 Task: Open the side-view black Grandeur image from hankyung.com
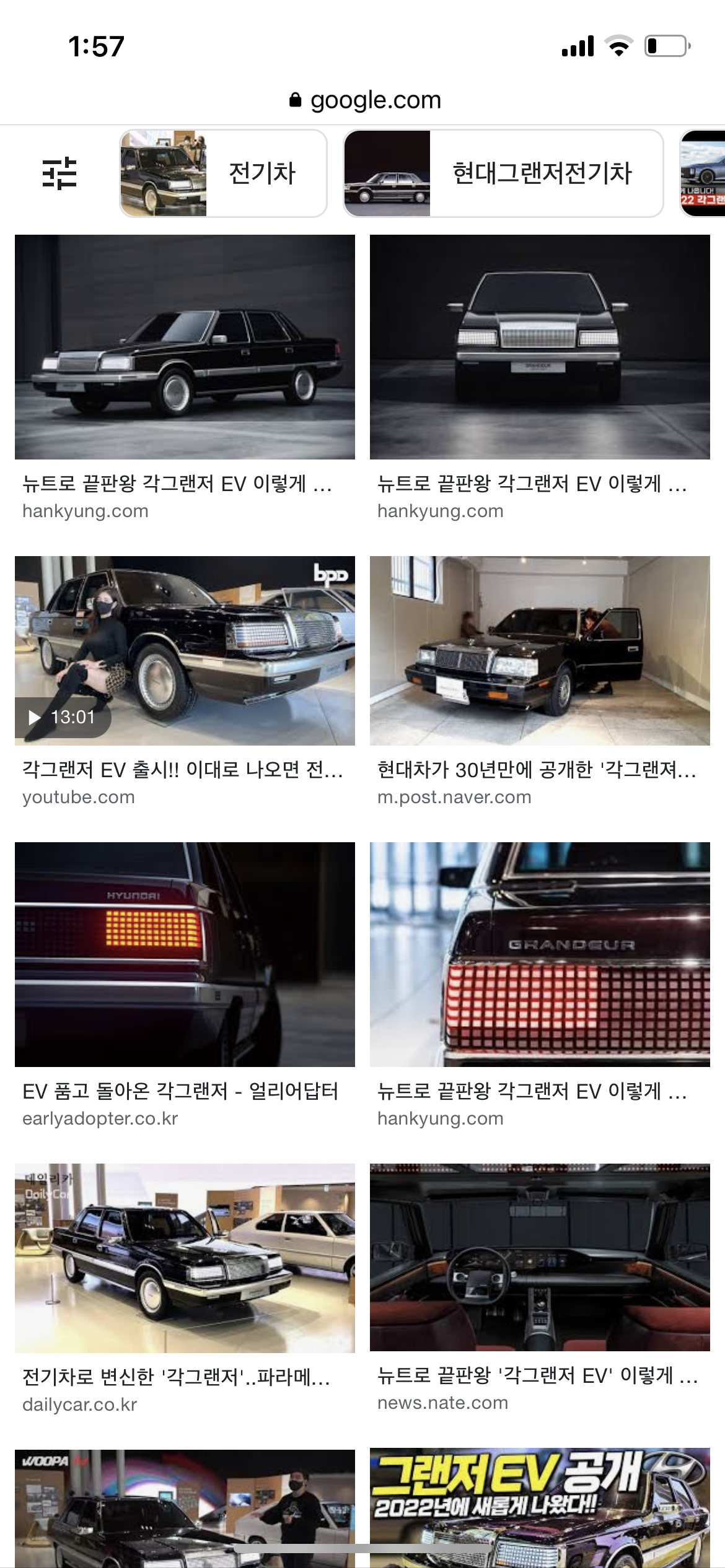pos(185,347)
